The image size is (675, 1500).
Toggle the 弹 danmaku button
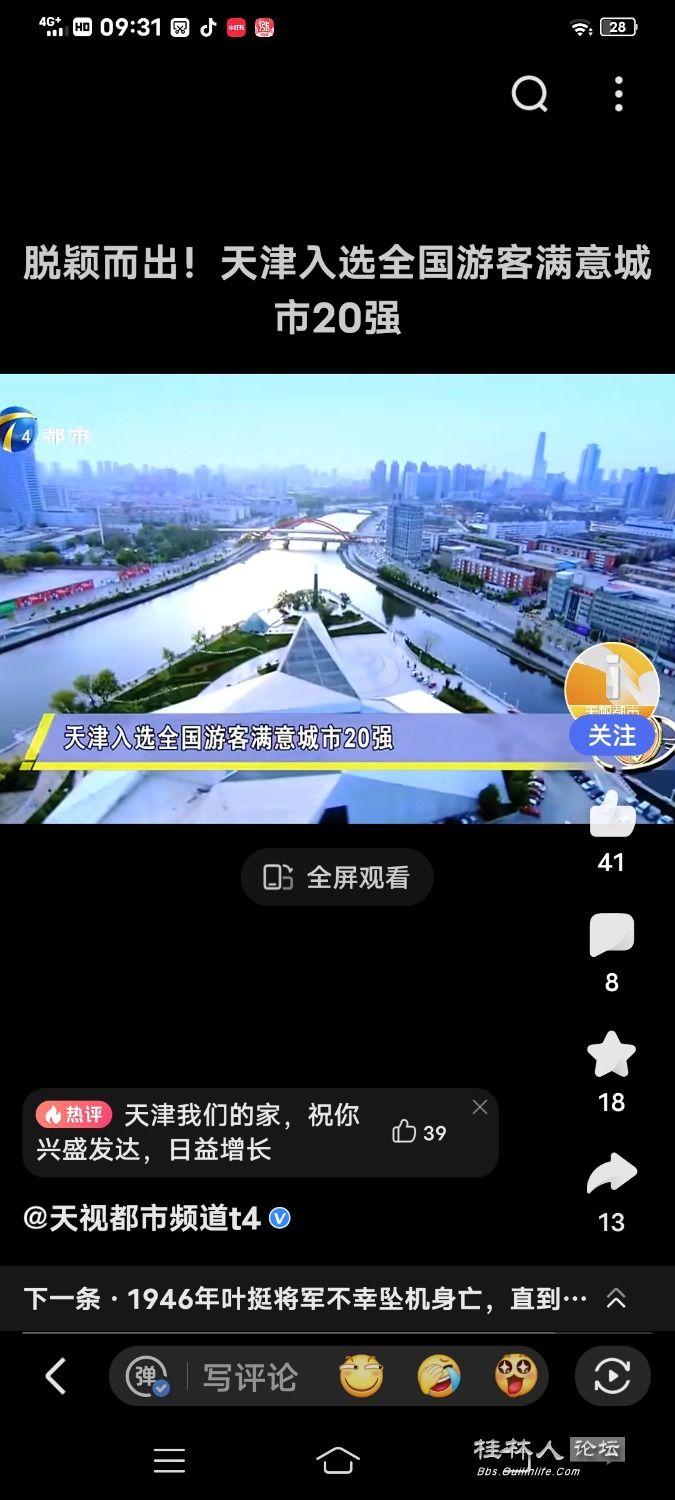[x=148, y=1377]
